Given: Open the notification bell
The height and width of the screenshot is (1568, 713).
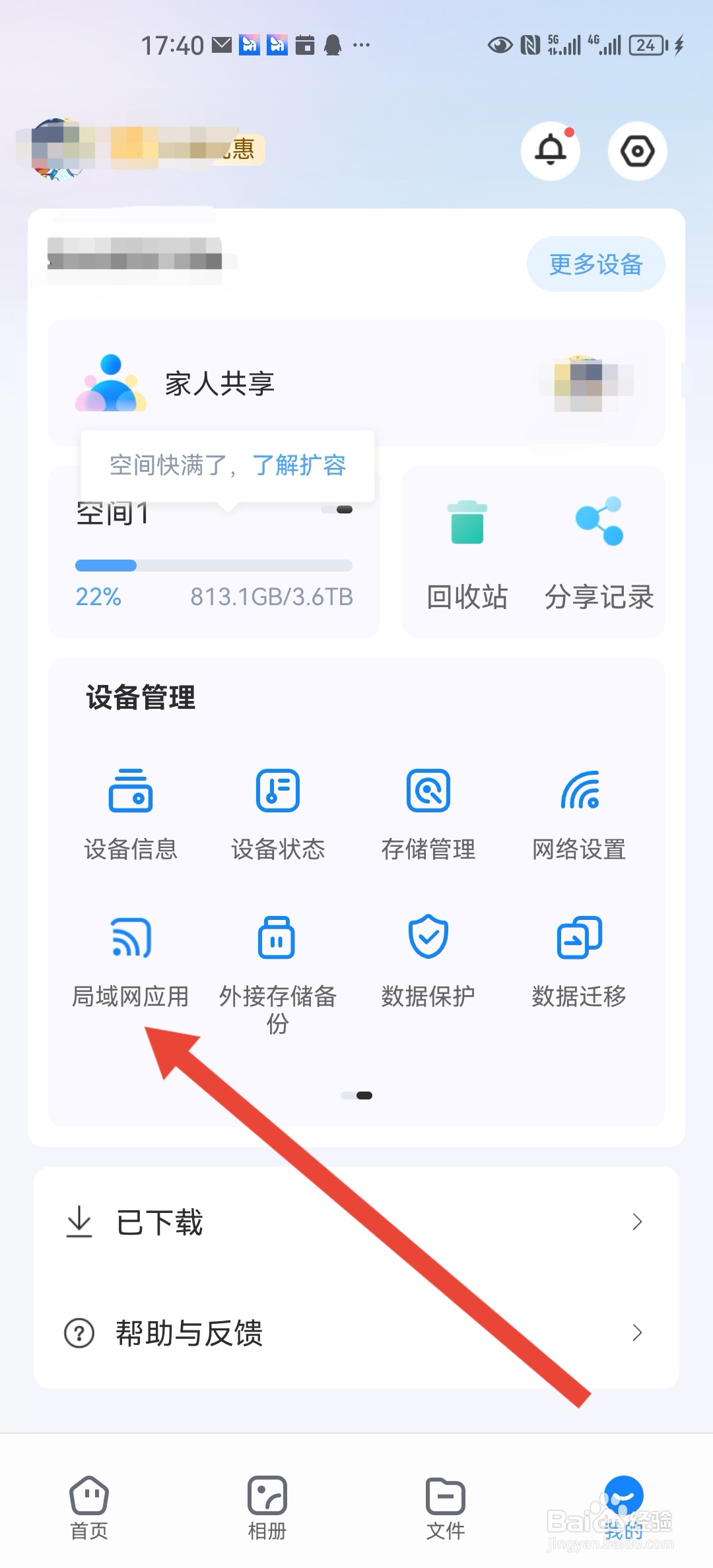Looking at the screenshot, I should (551, 150).
